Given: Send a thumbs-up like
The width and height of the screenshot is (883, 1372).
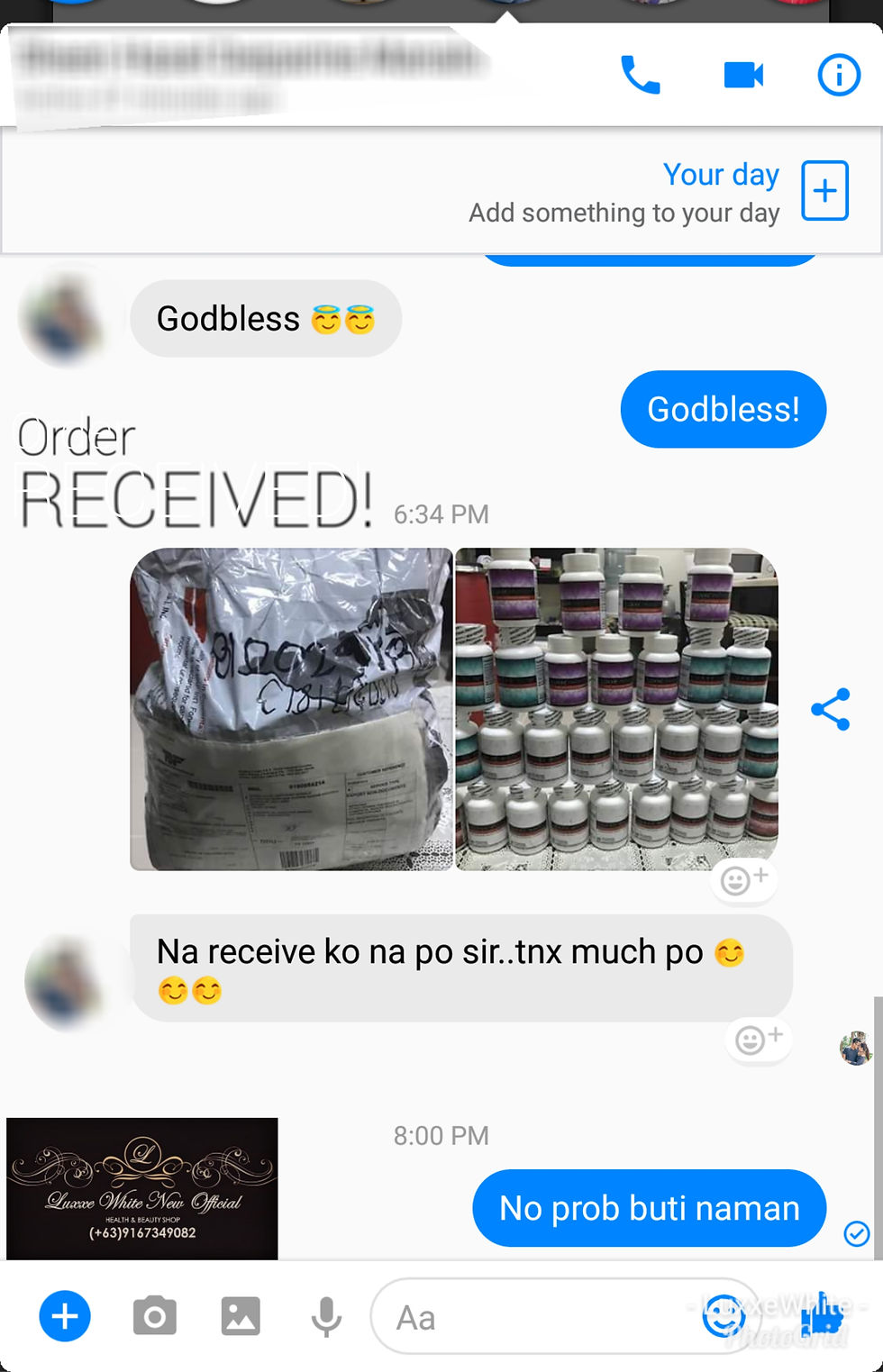Looking at the screenshot, I should (x=822, y=1316).
